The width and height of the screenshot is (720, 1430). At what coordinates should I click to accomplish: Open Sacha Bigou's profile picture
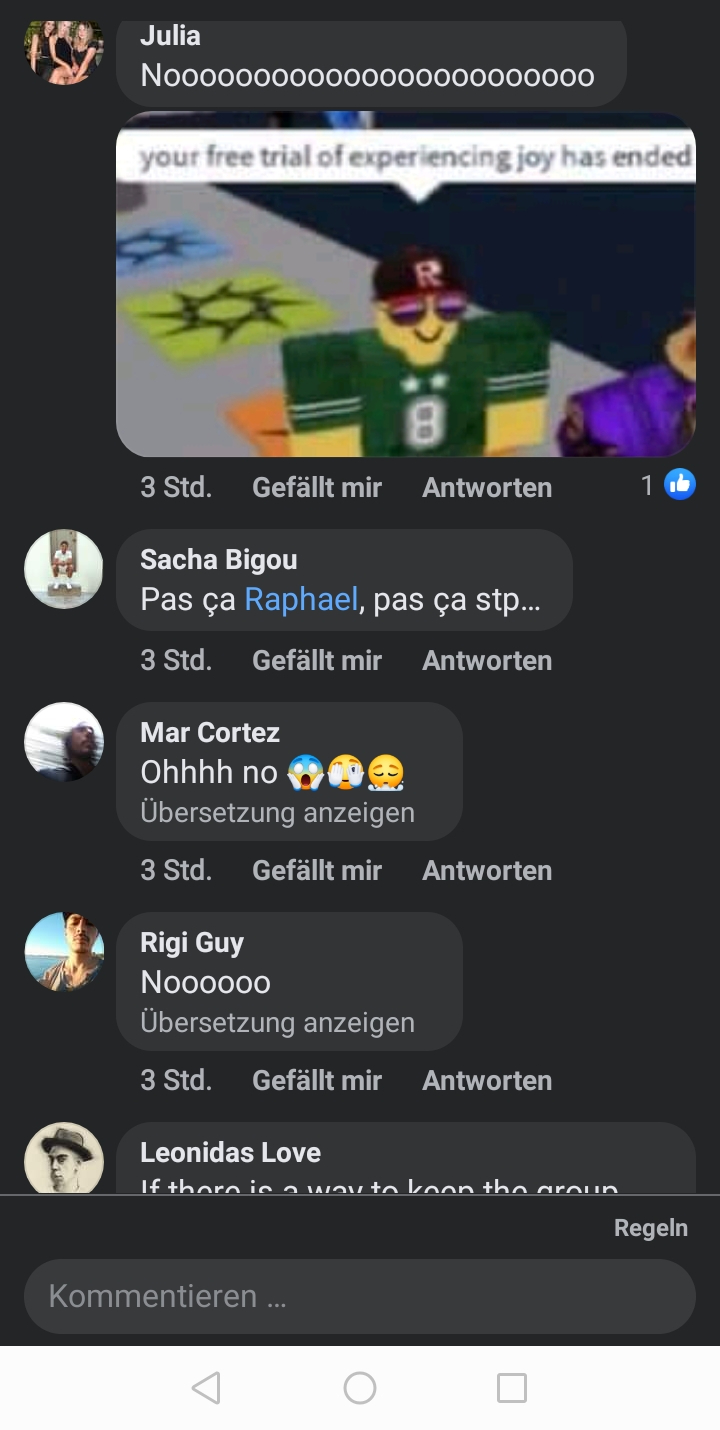(64, 569)
